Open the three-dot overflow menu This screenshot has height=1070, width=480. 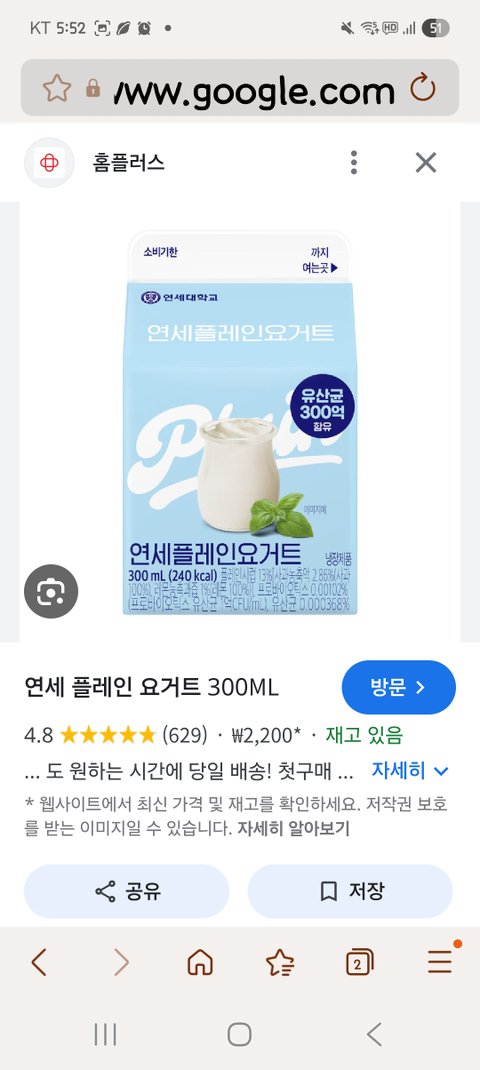tap(354, 162)
